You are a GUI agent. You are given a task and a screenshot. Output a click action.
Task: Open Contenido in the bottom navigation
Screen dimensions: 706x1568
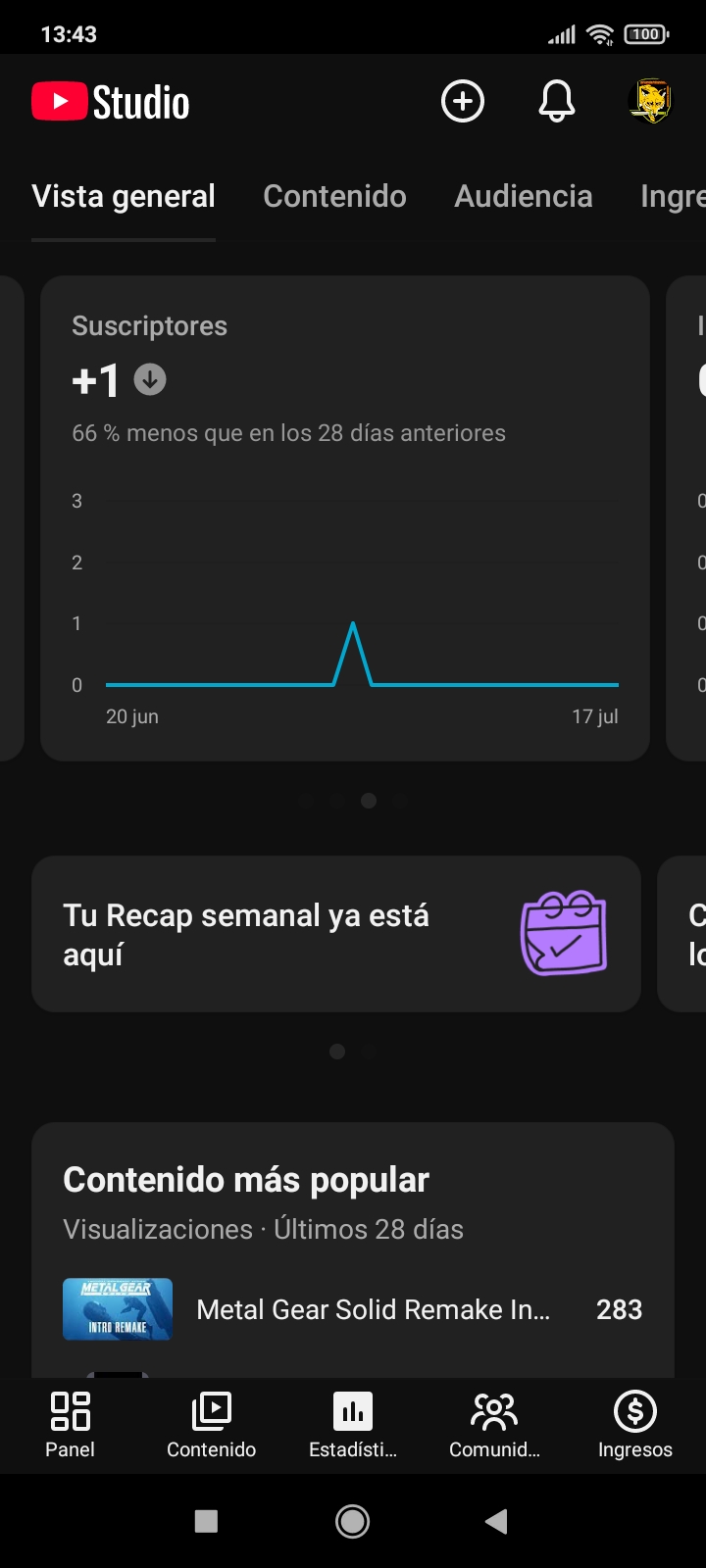212,1425
